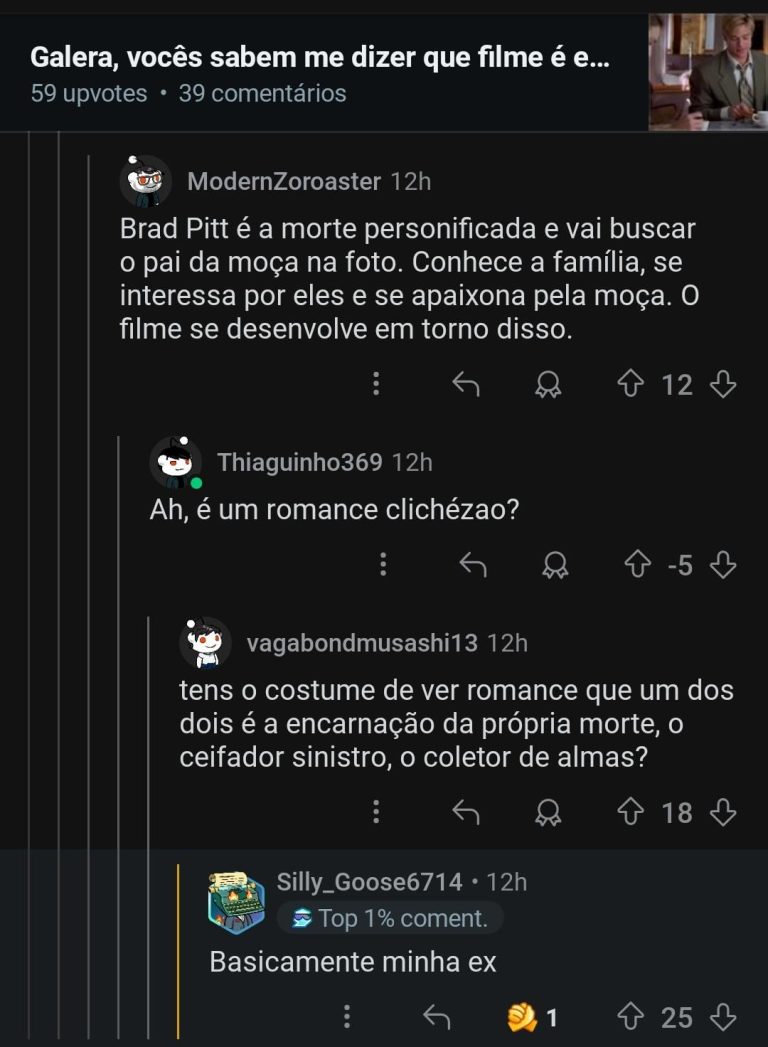This screenshot has height=1047, width=768.
Task: Upvote ModernZoroaster's comment
Action: tap(631, 384)
